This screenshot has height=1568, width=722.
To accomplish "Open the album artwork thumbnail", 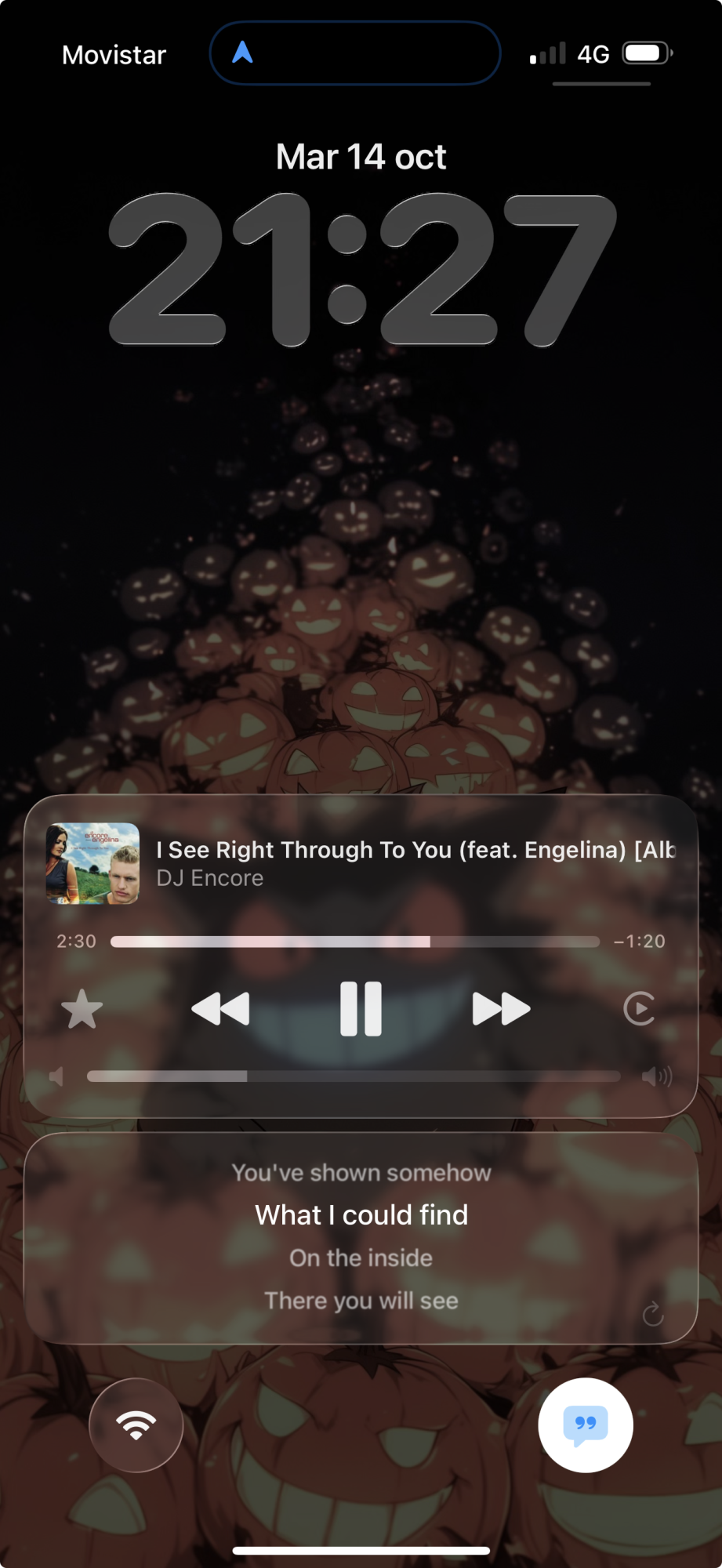I will (x=93, y=863).
